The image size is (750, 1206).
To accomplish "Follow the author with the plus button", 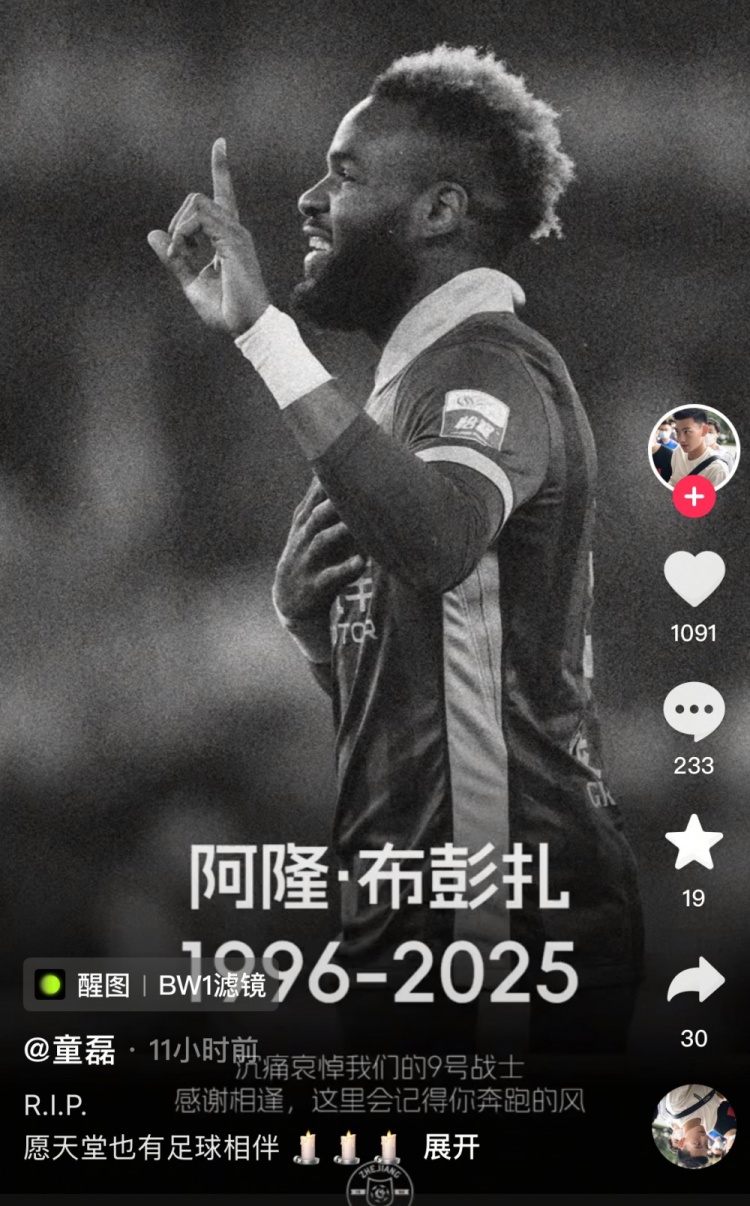I will tap(694, 496).
